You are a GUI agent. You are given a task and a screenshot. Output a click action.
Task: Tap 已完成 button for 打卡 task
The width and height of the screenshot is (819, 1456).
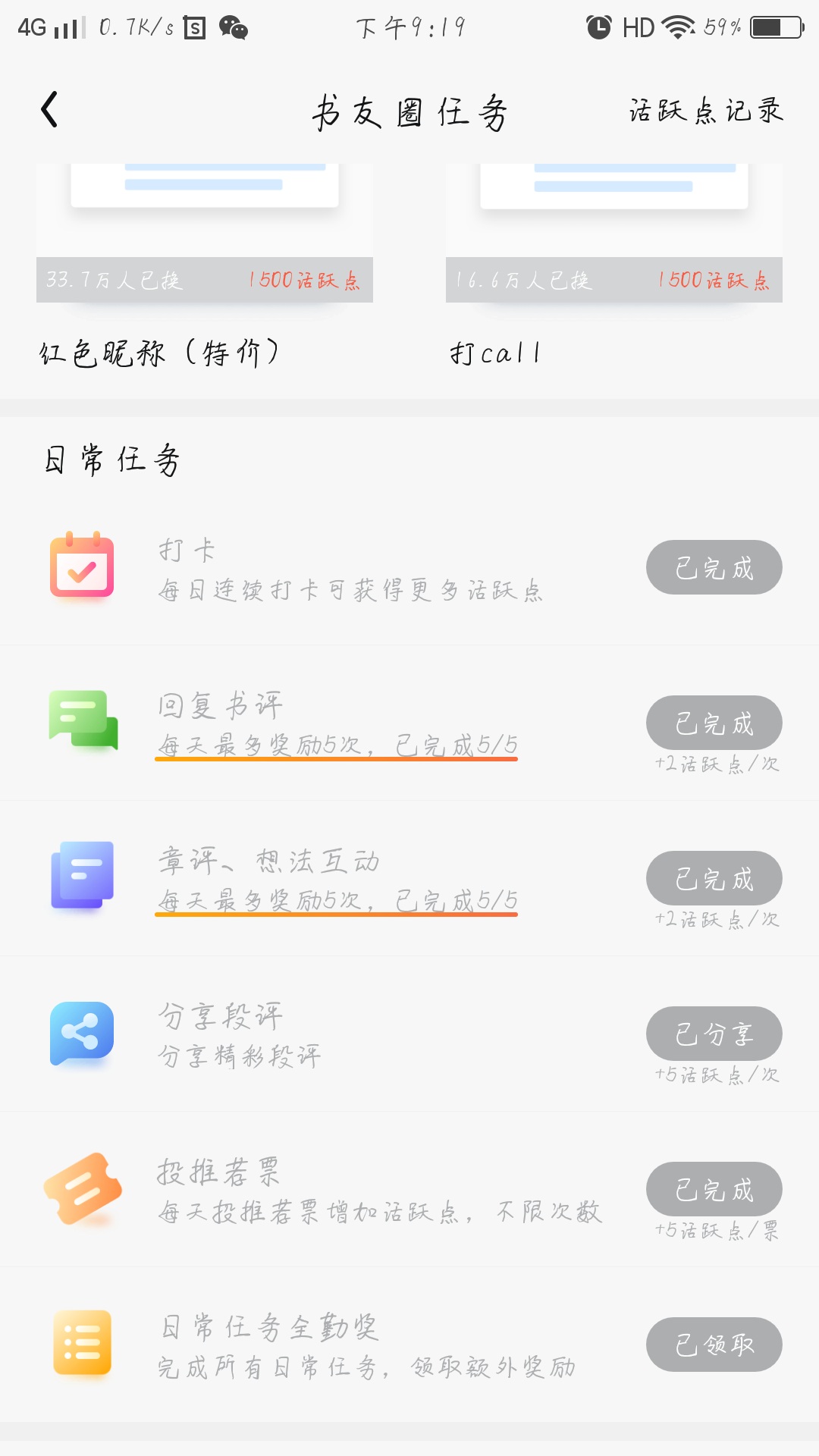pos(714,567)
